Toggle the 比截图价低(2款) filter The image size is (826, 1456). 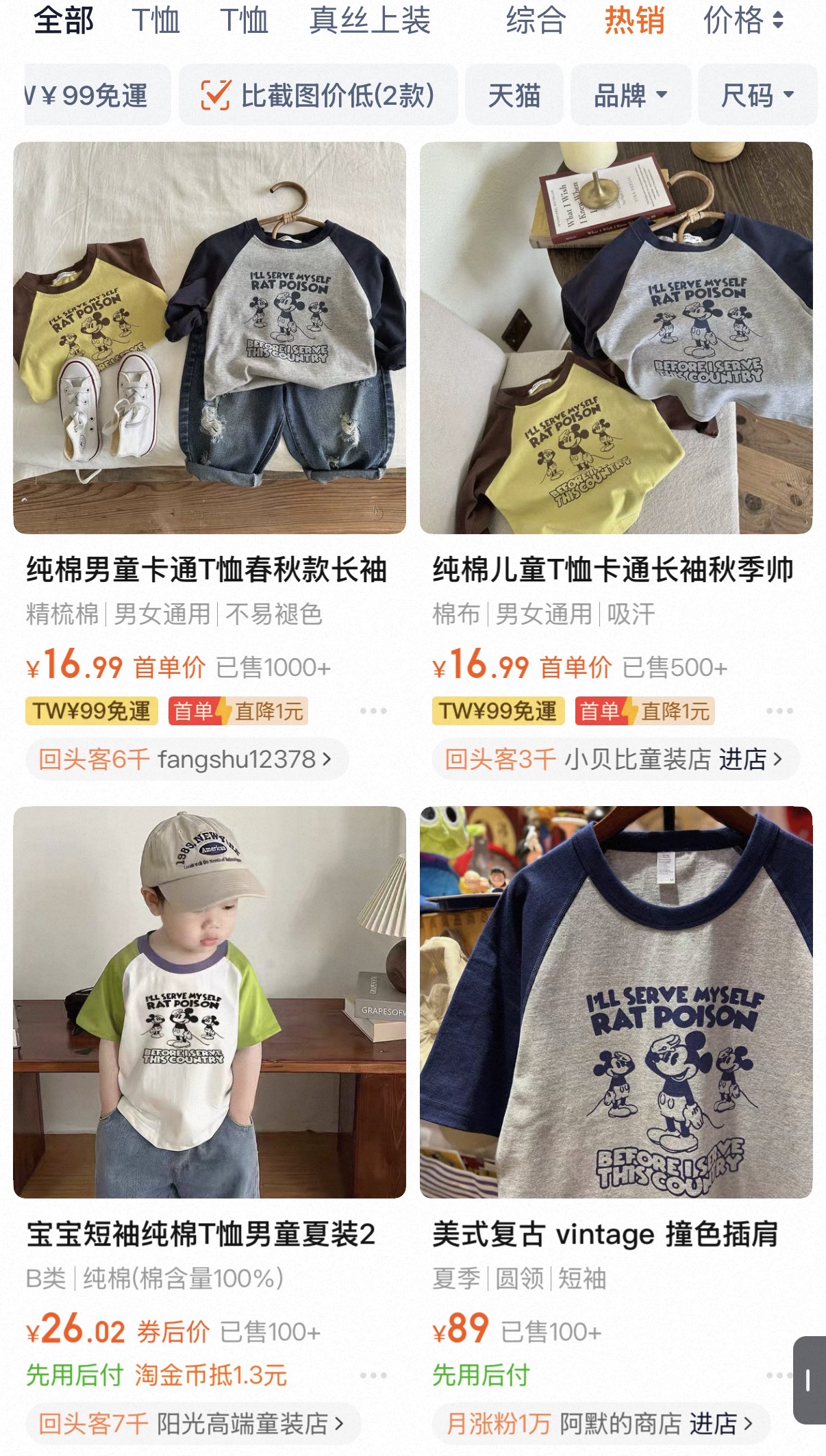(318, 95)
